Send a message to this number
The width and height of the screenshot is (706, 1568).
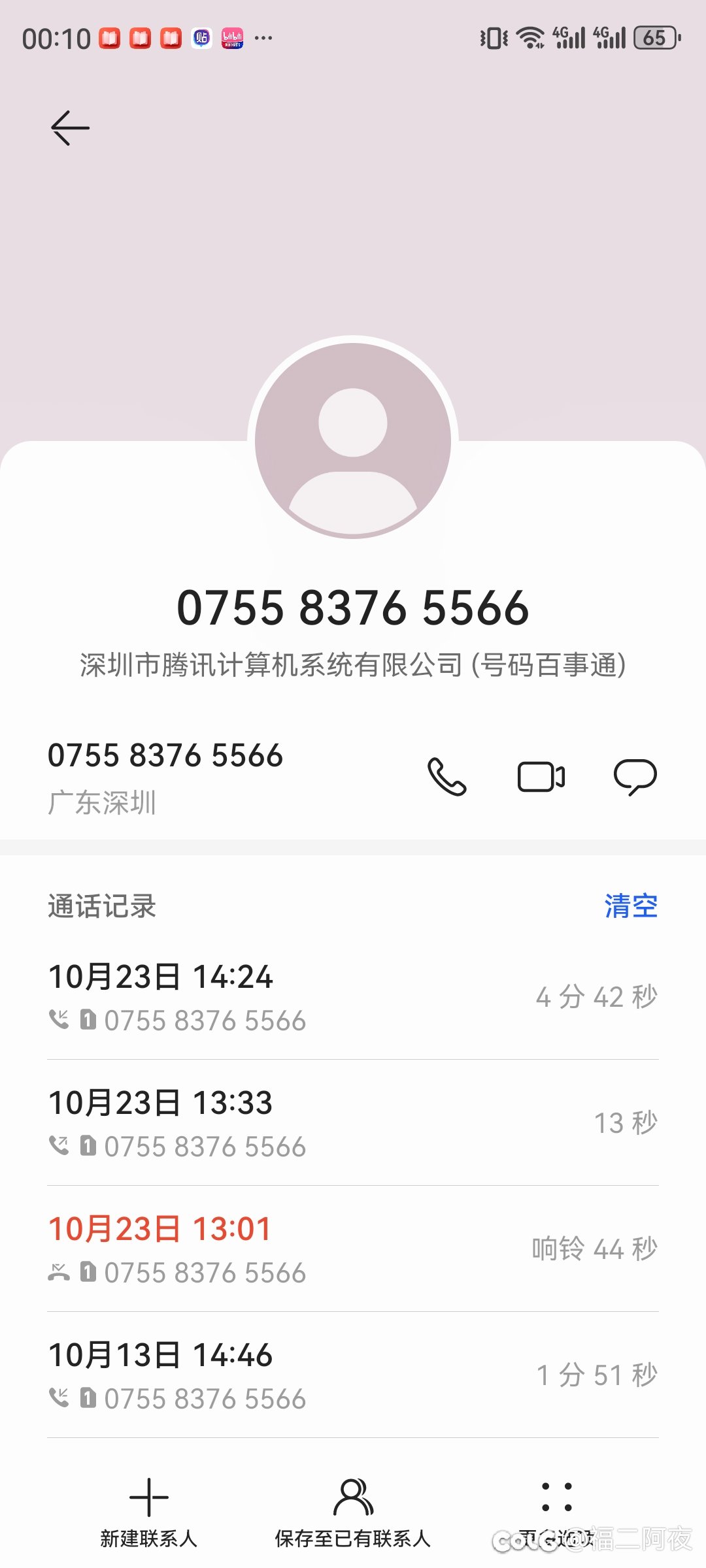pyautogui.click(x=635, y=777)
